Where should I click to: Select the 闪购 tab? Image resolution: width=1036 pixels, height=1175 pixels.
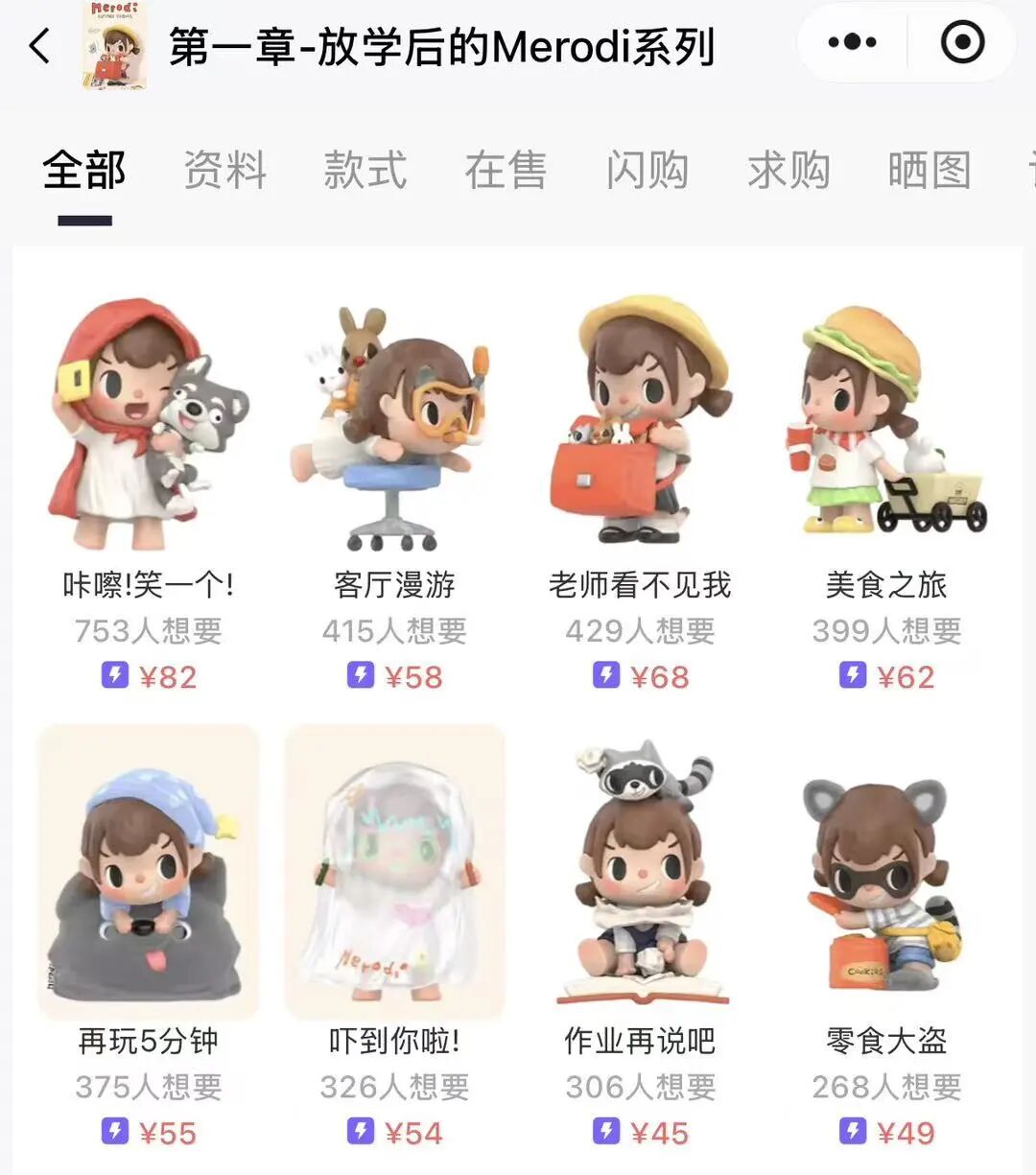(647, 171)
